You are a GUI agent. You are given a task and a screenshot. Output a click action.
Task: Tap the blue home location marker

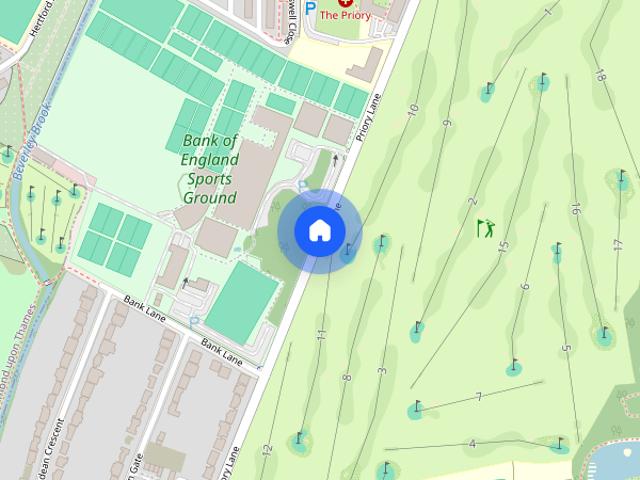[x=319, y=231]
